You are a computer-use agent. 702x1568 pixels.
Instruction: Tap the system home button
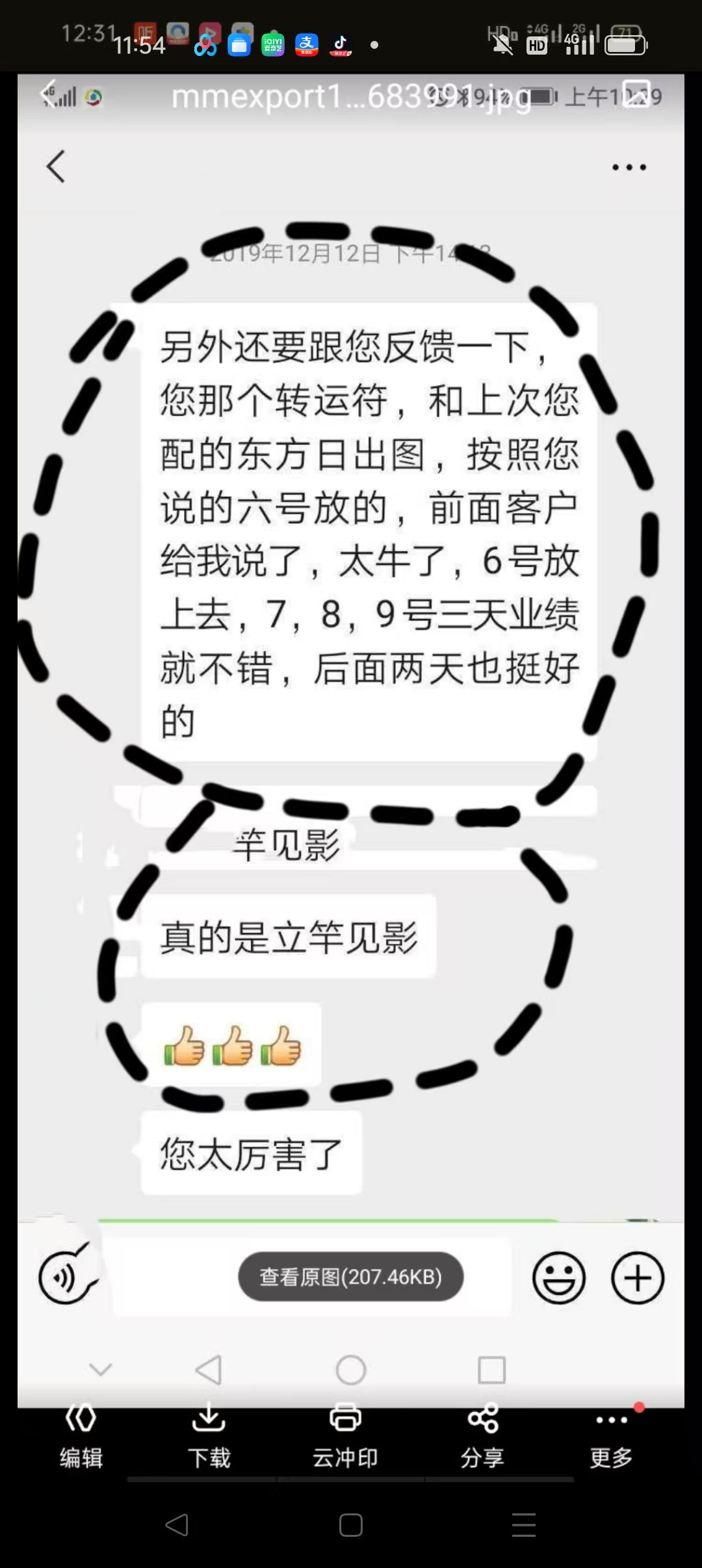(x=351, y=1525)
